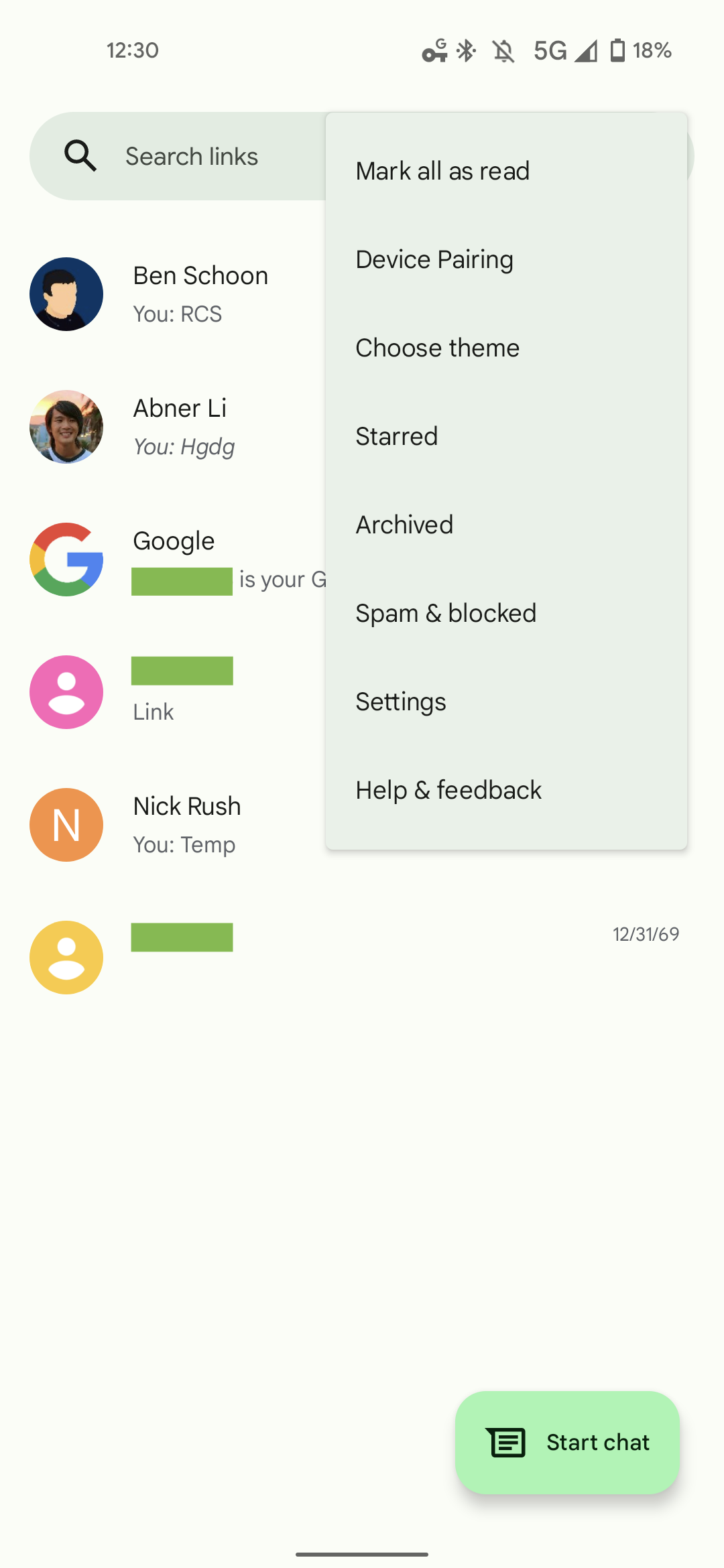The image size is (724, 1568).
Task: Tap the yellow default contact avatar
Action: 65,956
